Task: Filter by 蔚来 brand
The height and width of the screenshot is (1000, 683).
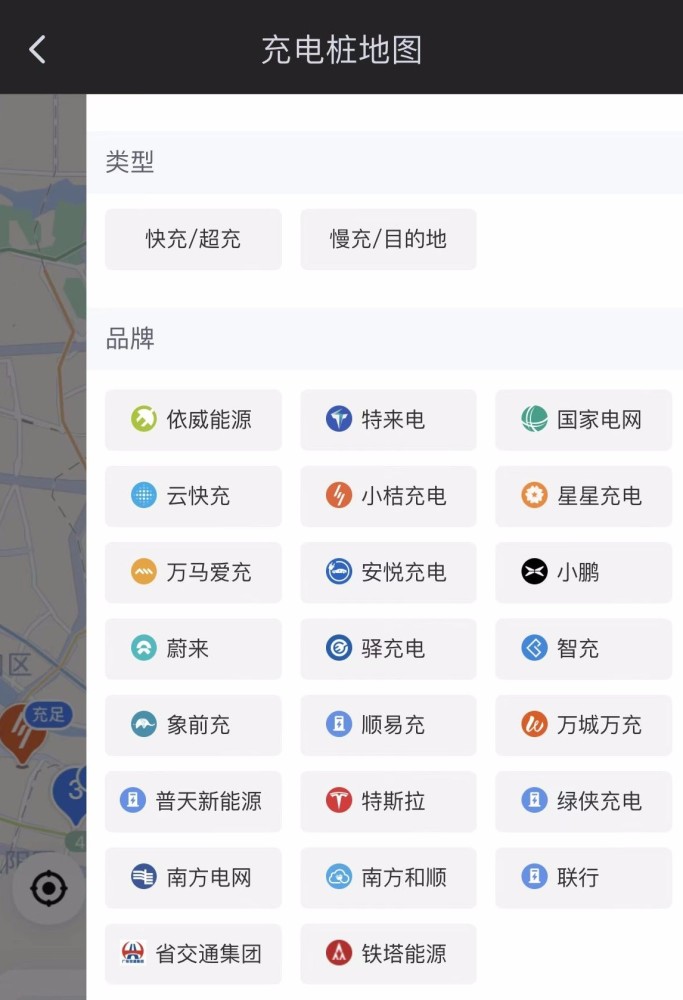Action: 193,649
